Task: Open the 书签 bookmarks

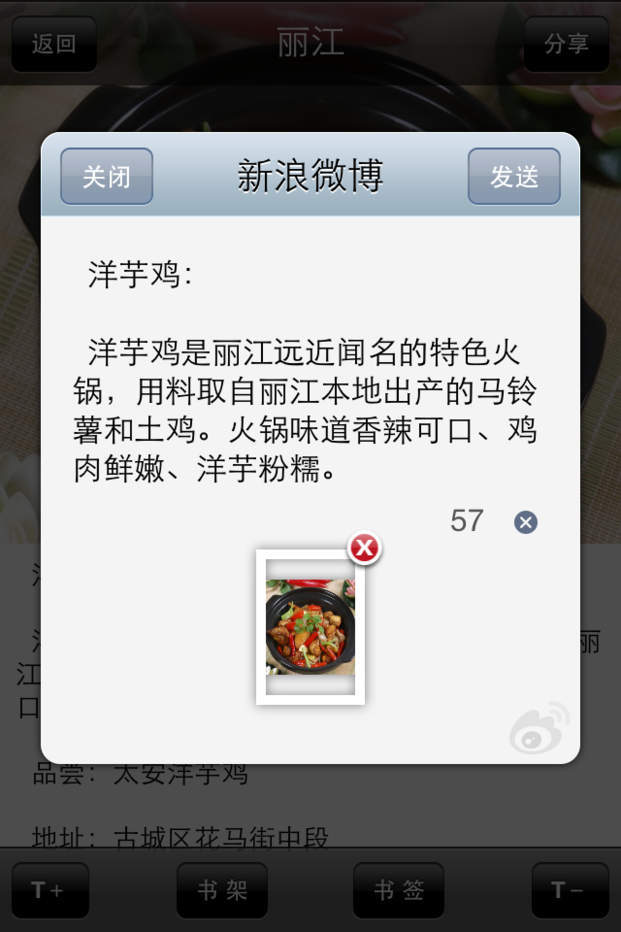Action: (x=398, y=890)
